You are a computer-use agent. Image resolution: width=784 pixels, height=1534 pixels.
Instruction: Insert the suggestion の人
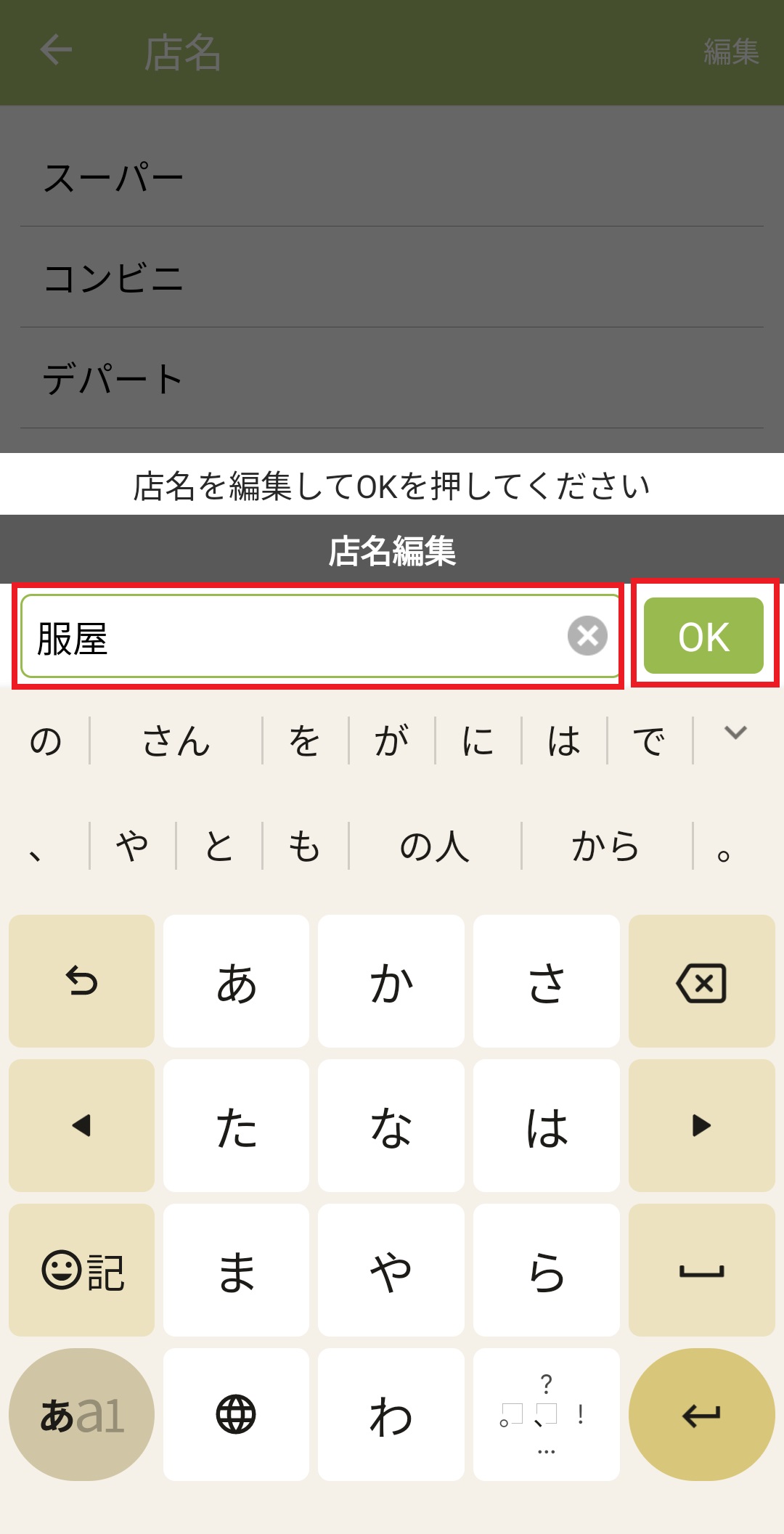pos(434,846)
